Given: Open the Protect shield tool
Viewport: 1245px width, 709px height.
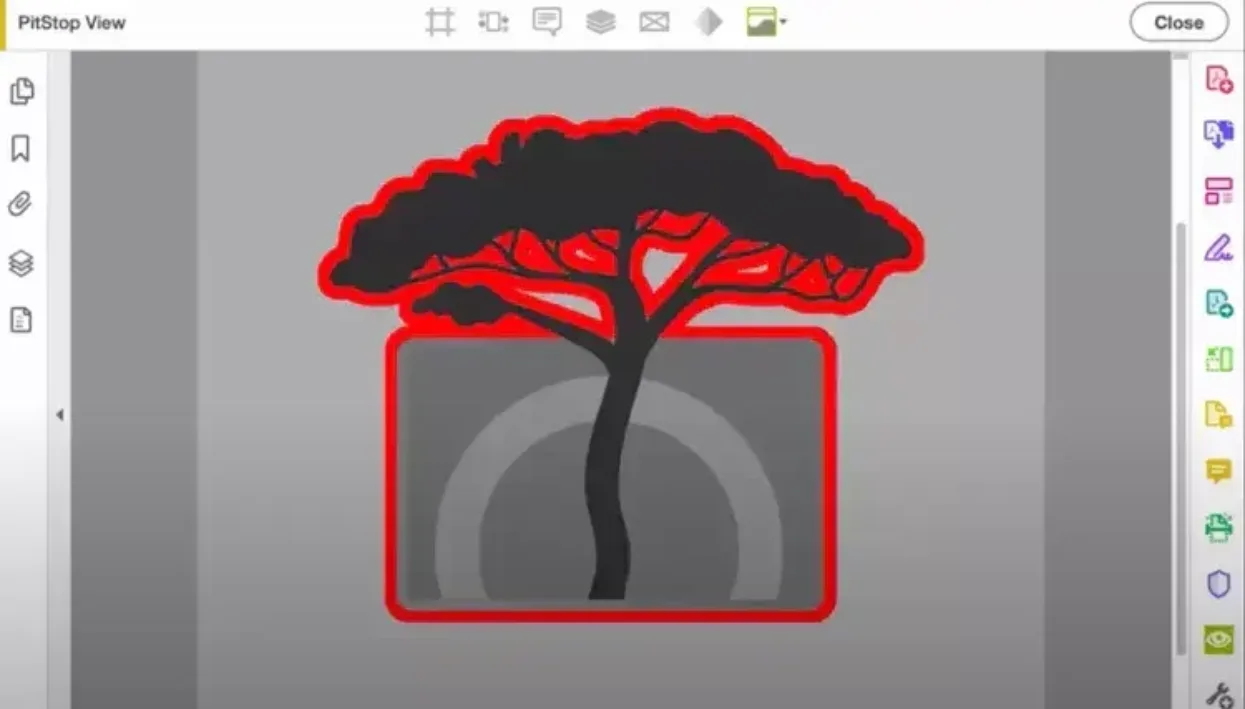Looking at the screenshot, I should pos(1218,584).
